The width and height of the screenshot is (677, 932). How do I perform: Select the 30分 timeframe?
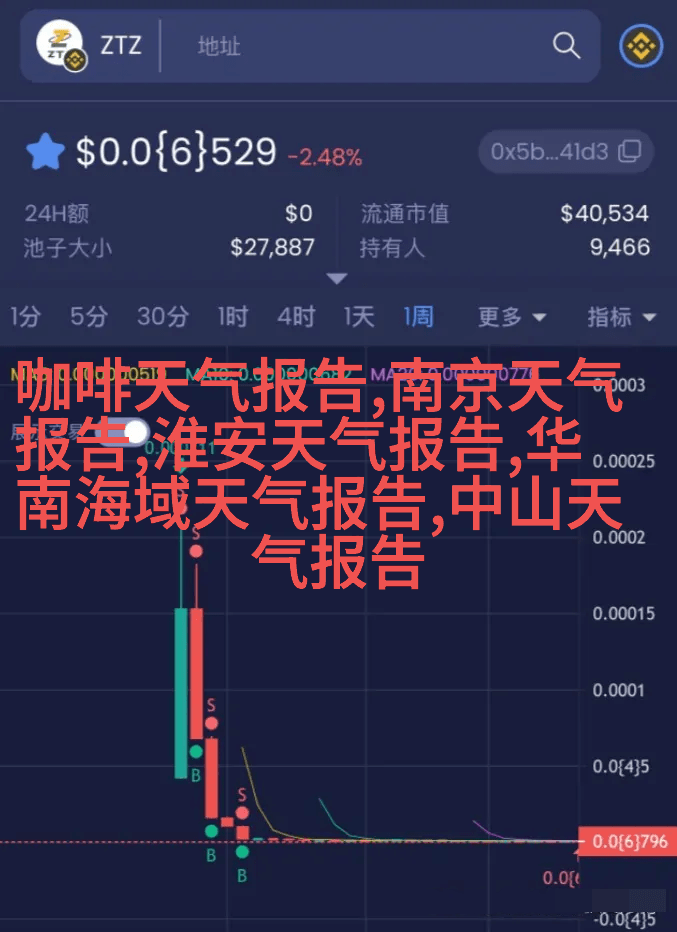click(162, 318)
